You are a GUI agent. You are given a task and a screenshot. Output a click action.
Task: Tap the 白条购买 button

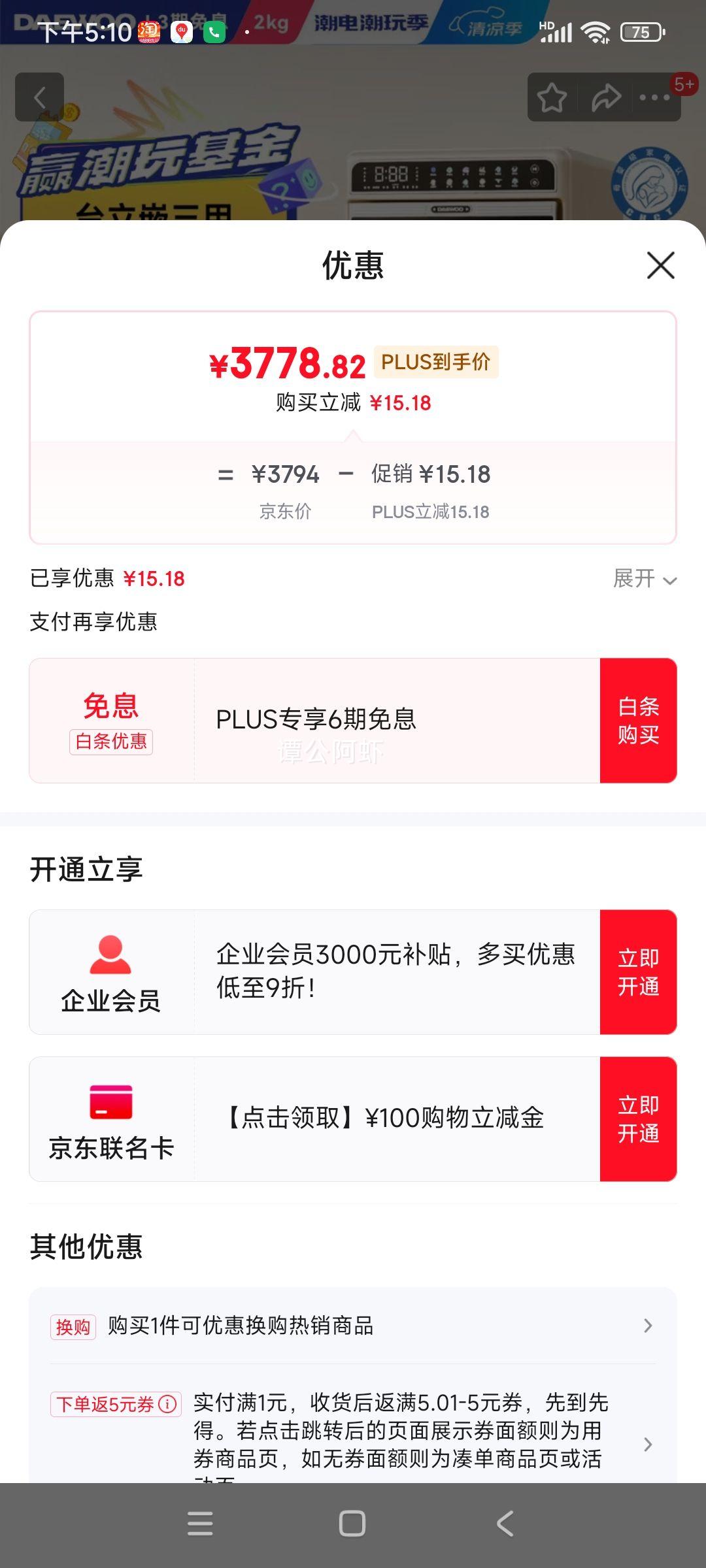tap(638, 720)
